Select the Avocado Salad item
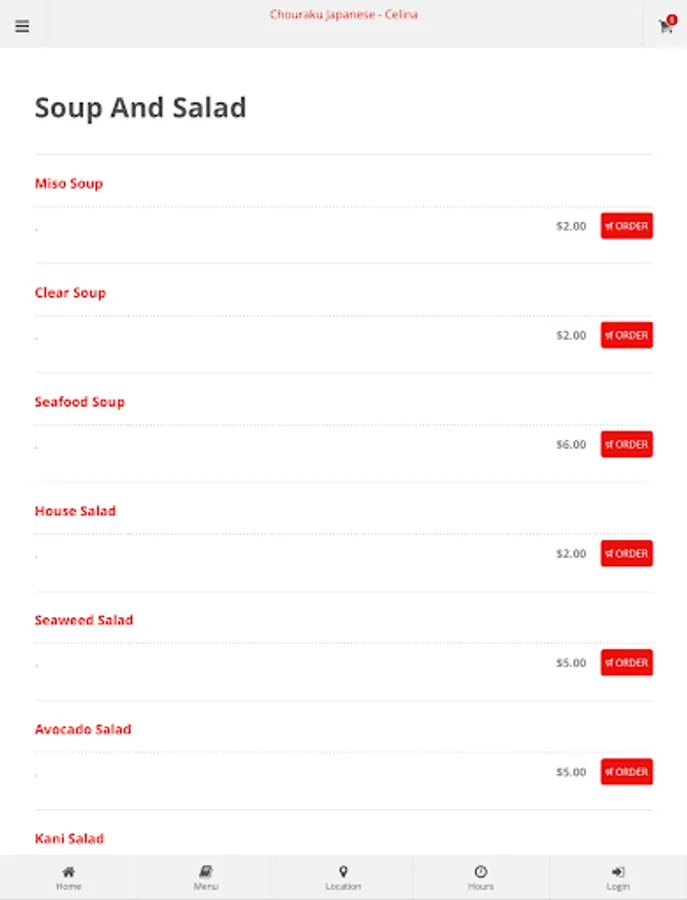Image resolution: width=687 pixels, height=900 pixels. tap(83, 730)
